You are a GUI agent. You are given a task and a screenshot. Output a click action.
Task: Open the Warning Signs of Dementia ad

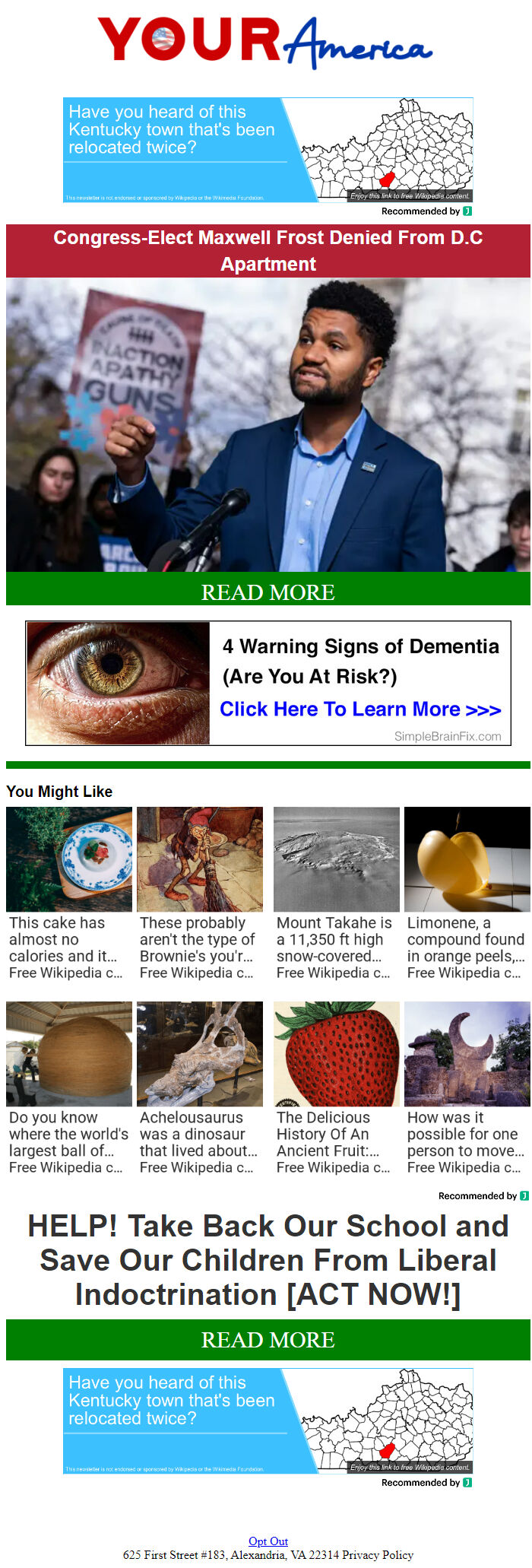click(268, 683)
